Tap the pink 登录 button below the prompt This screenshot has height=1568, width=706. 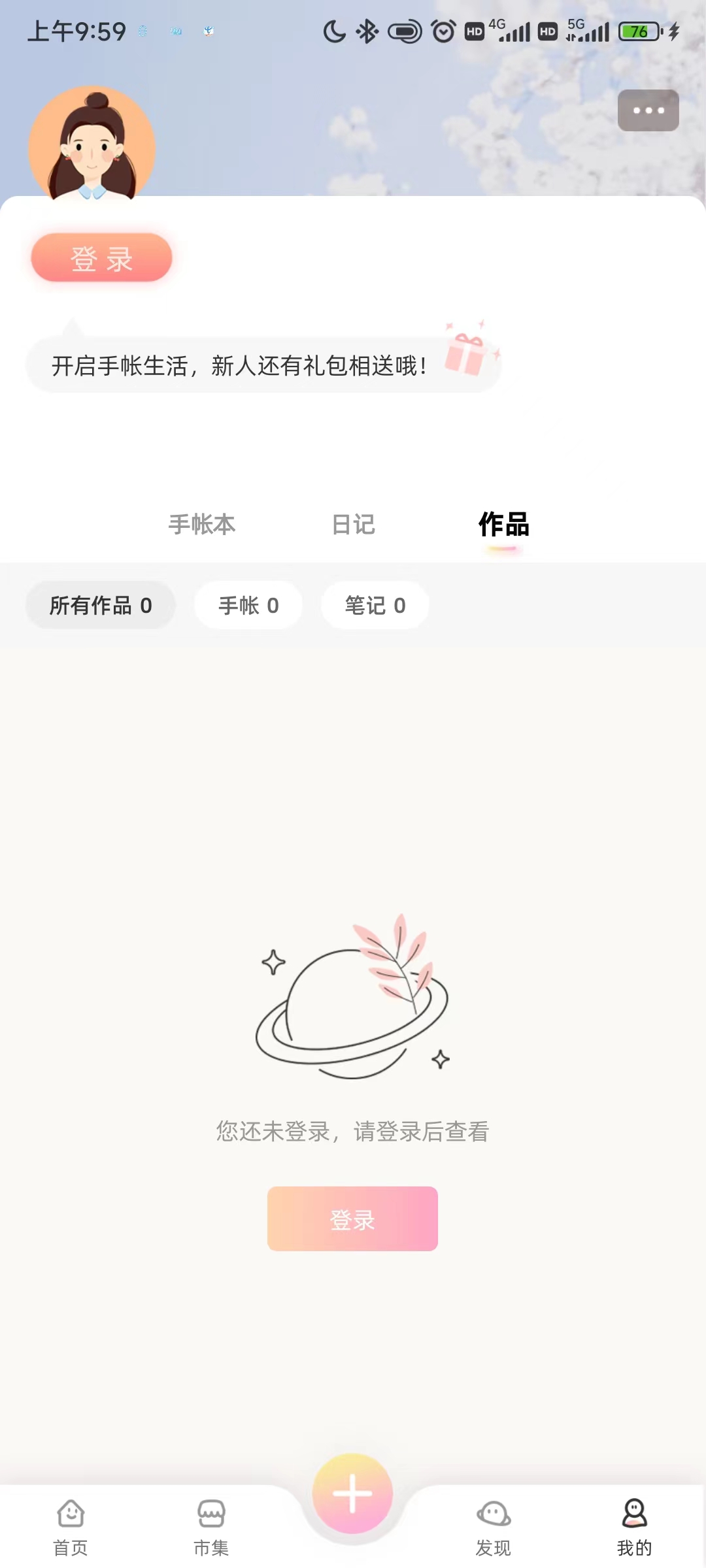(x=352, y=1218)
